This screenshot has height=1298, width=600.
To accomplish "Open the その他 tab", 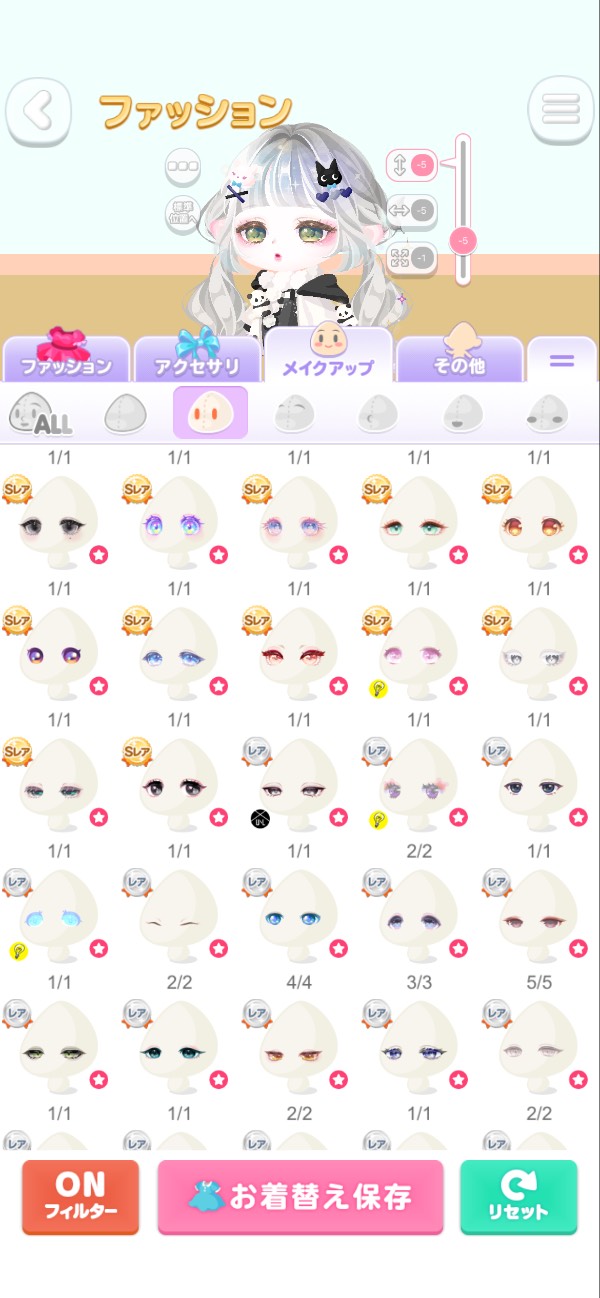I will pos(459,360).
